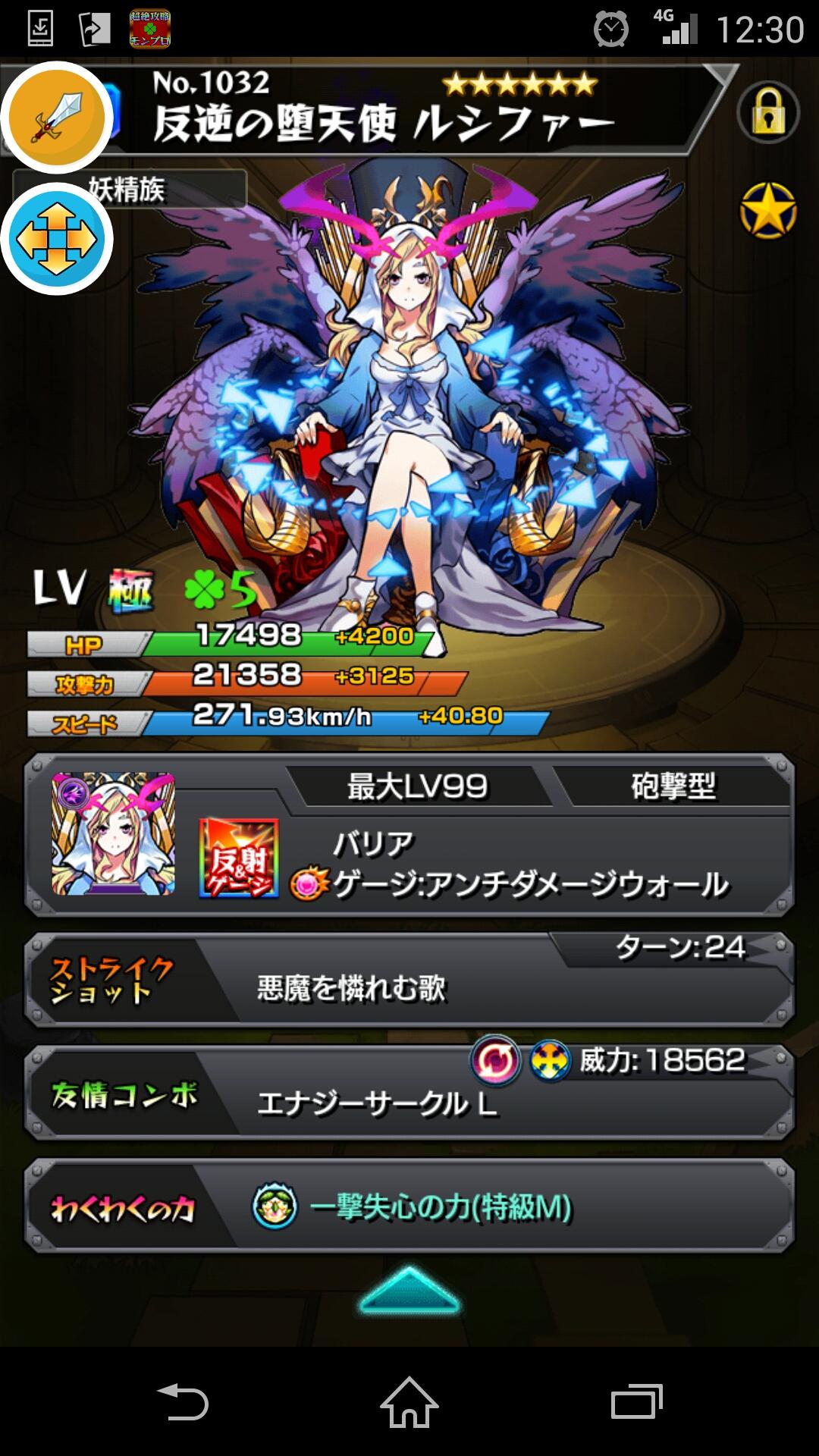Screen dimensions: 819x1456
Task: Go back with the system back button
Action: pos(182,1401)
